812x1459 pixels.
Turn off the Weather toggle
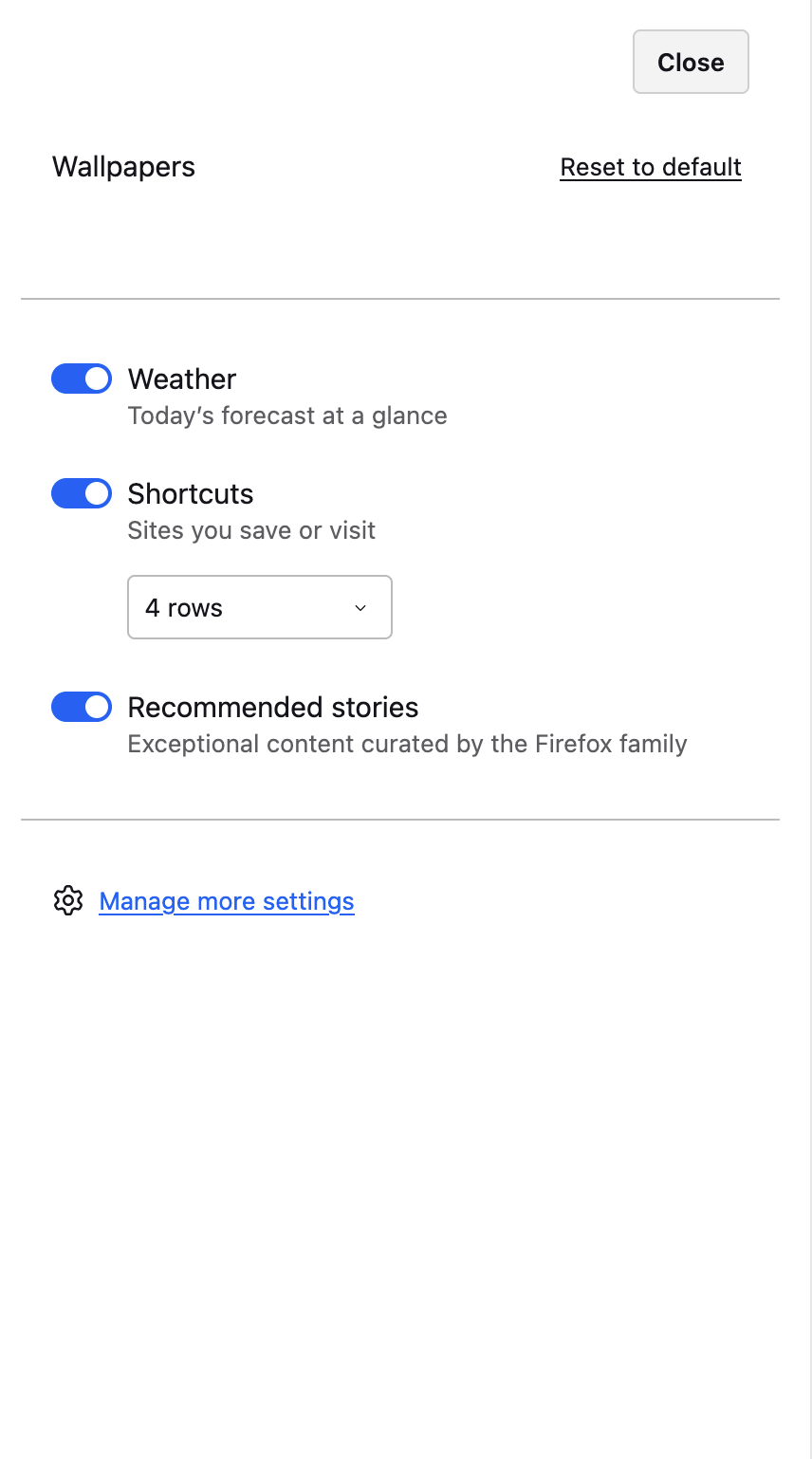(x=82, y=379)
